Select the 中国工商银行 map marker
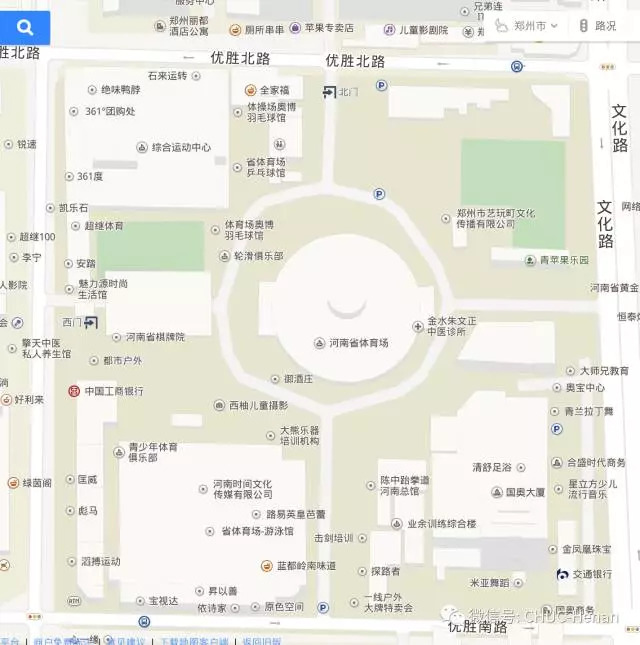 (x=74, y=390)
